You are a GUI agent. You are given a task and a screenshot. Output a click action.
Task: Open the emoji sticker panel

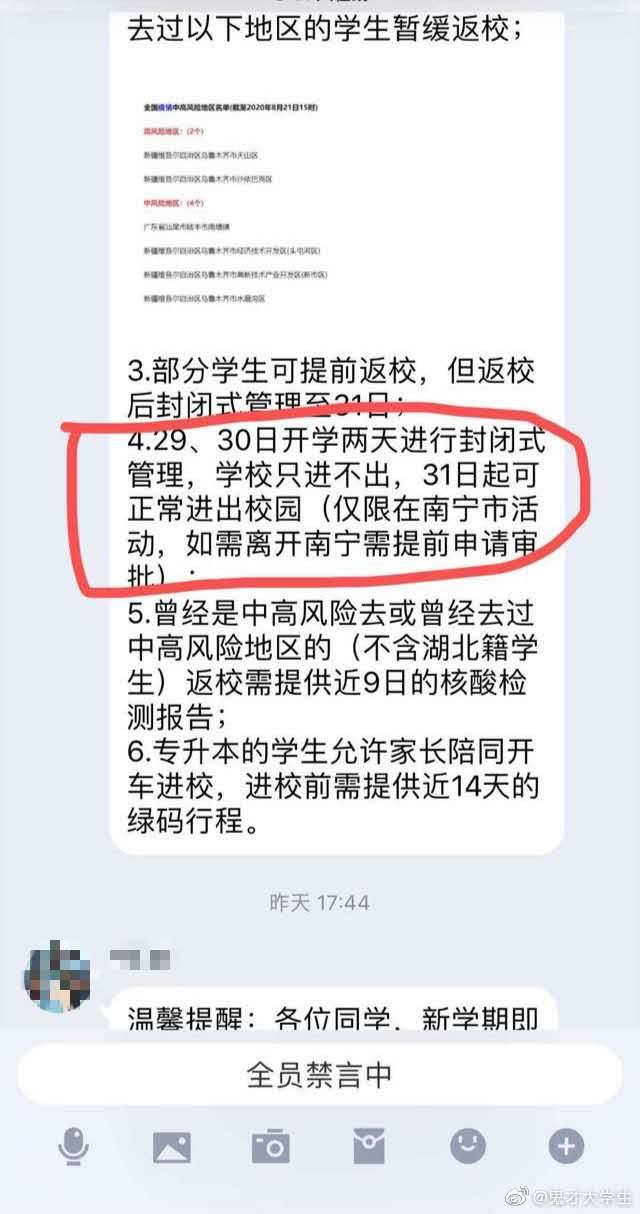(467, 1146)
